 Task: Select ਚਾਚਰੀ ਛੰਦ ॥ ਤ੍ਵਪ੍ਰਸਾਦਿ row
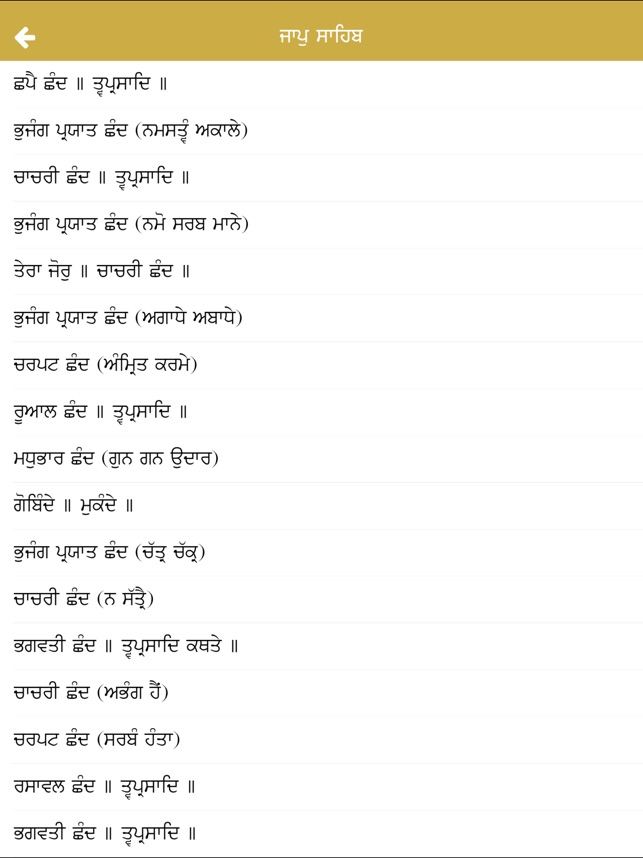(321, 178)
